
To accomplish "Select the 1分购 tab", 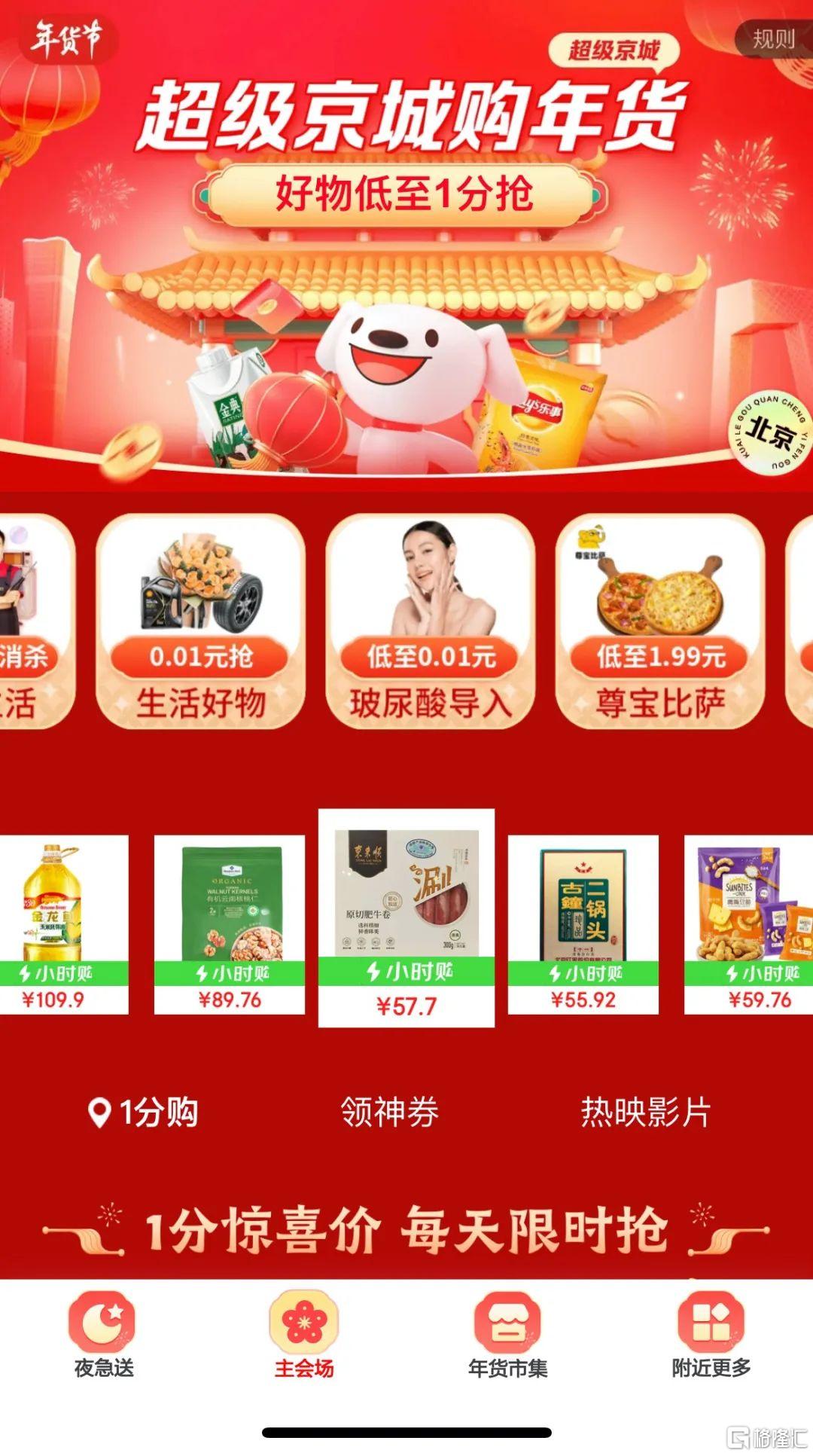I will pyautogui.click(x=144, y=1112).
